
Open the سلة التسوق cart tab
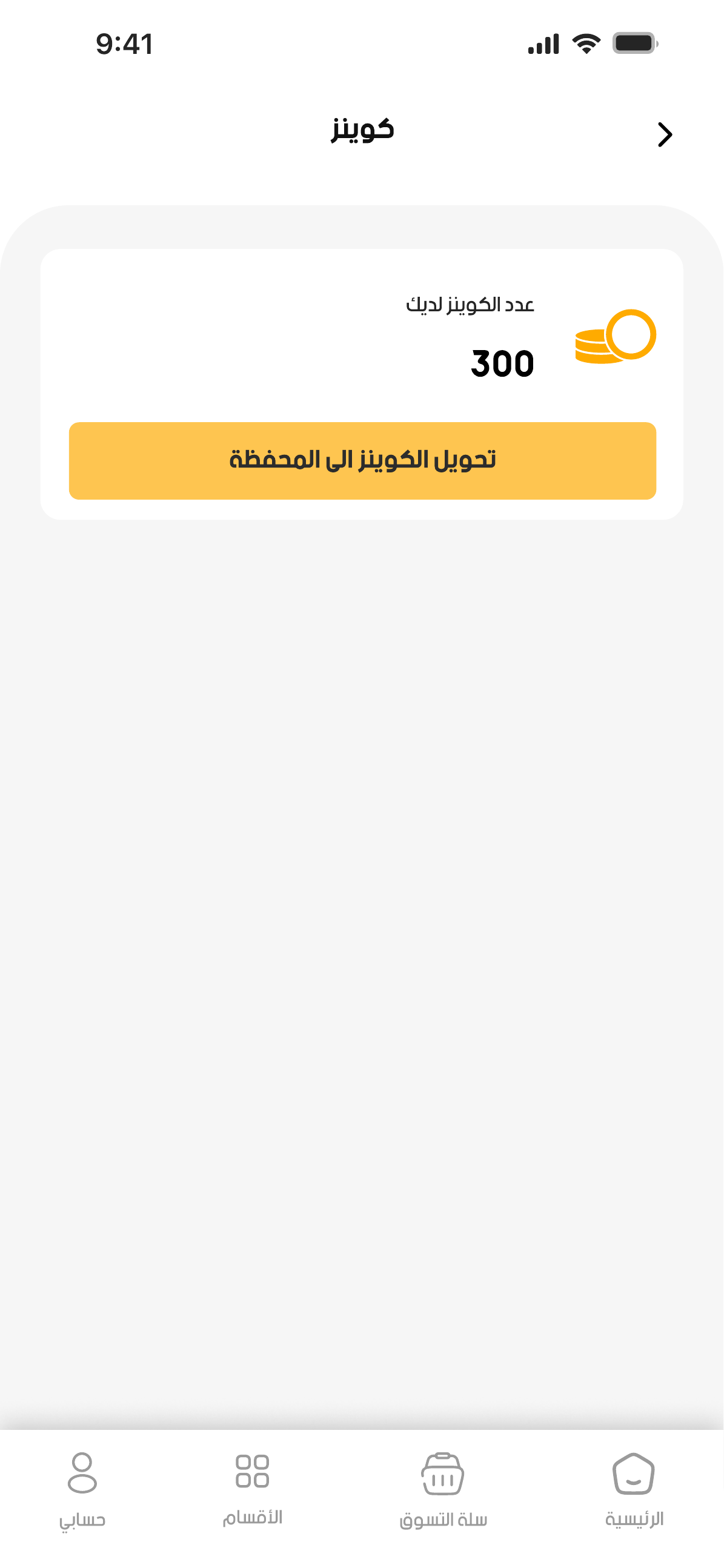443,1490
